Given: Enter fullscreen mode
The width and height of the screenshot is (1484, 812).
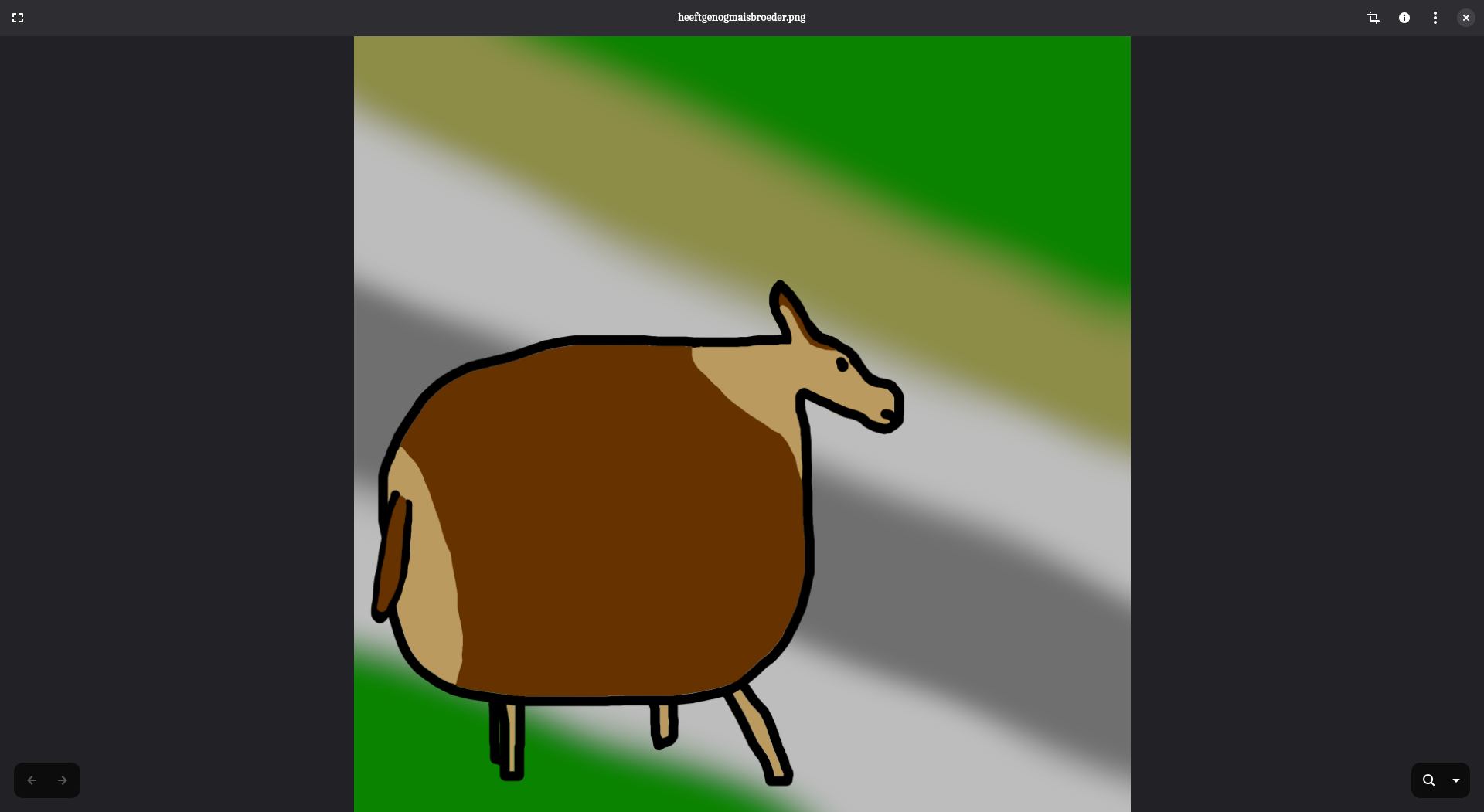Looking at the screenshot, I should (18, 18).
